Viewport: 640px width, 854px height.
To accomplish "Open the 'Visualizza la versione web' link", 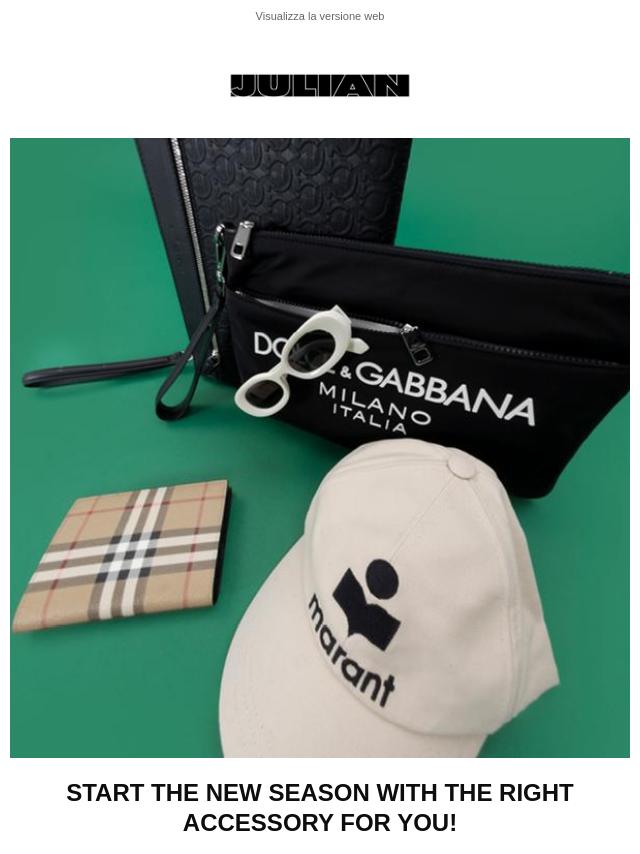I will (319, 16).
